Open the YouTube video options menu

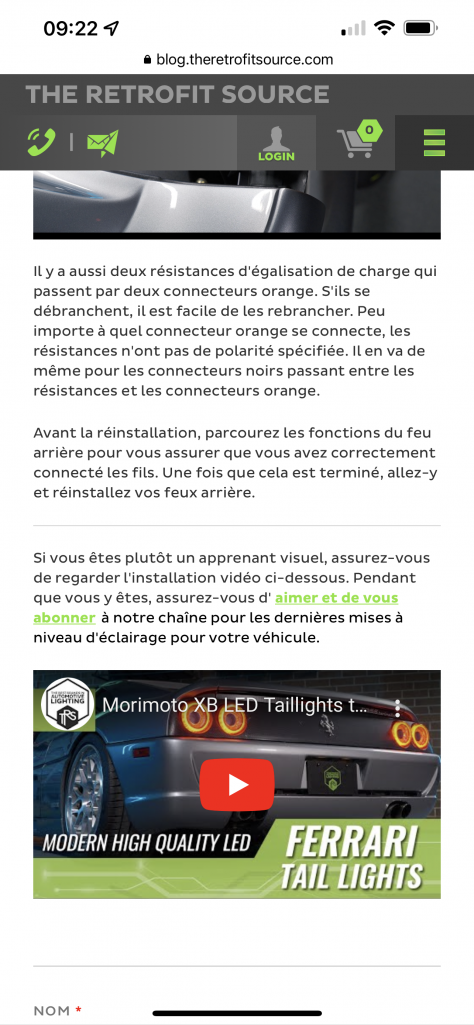(x=397, y=709)
